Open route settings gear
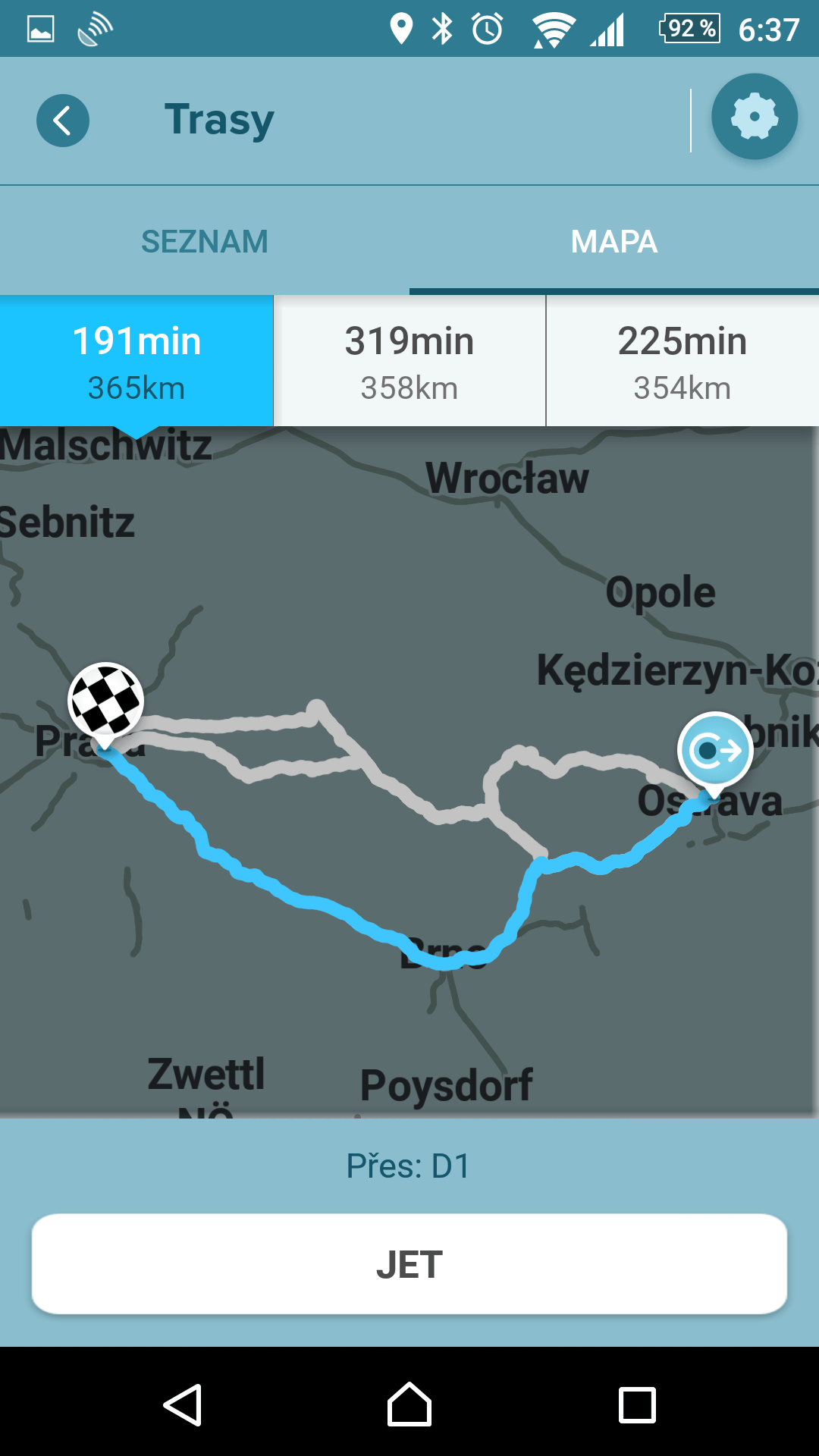This screenshot has width=819, height=1456. [755, 117]
